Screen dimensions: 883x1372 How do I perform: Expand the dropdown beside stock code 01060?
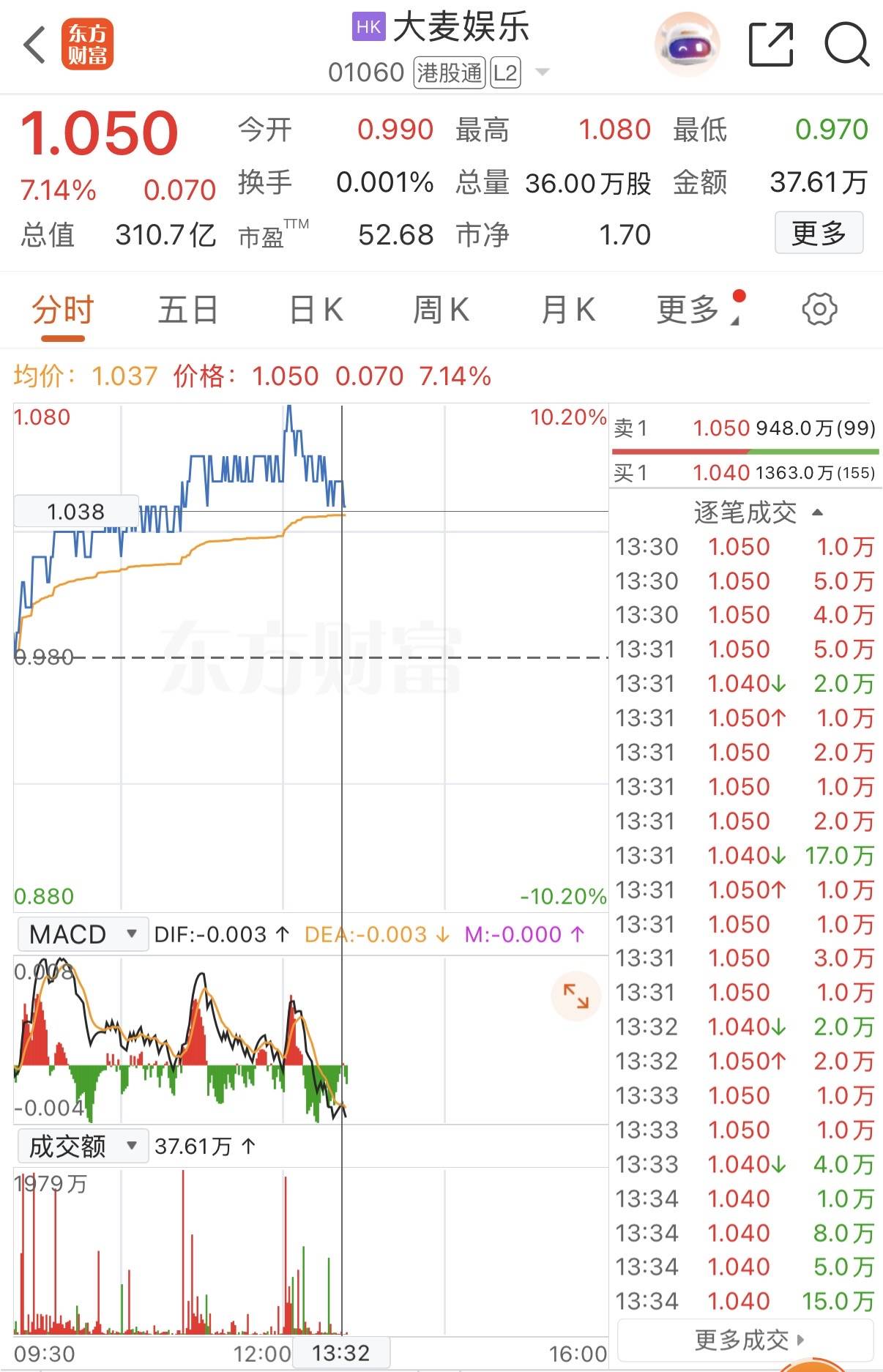pyautogui.click(x=543, y=72)
